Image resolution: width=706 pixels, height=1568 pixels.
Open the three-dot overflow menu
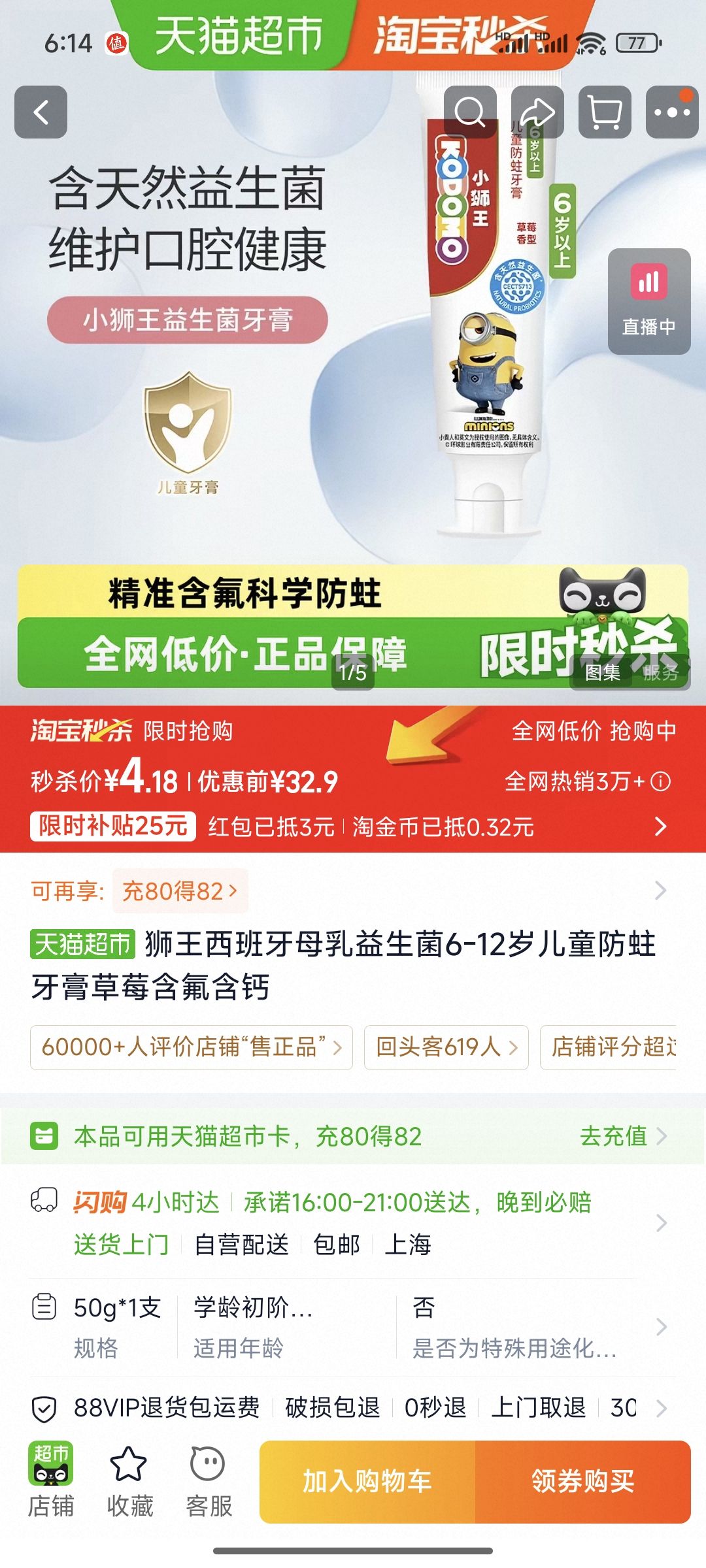(x=672, y=112)
